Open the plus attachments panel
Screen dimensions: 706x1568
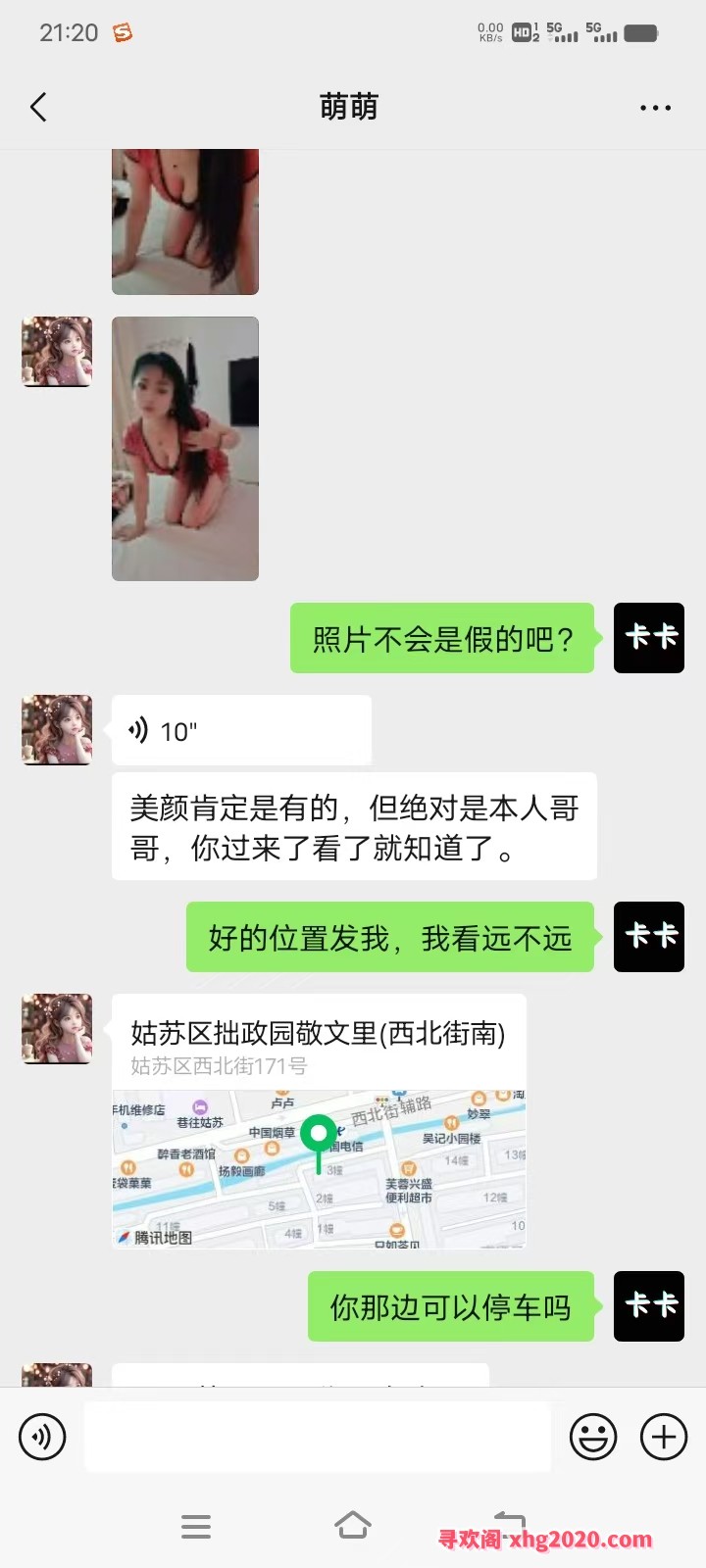click(x=664, y=1437)
